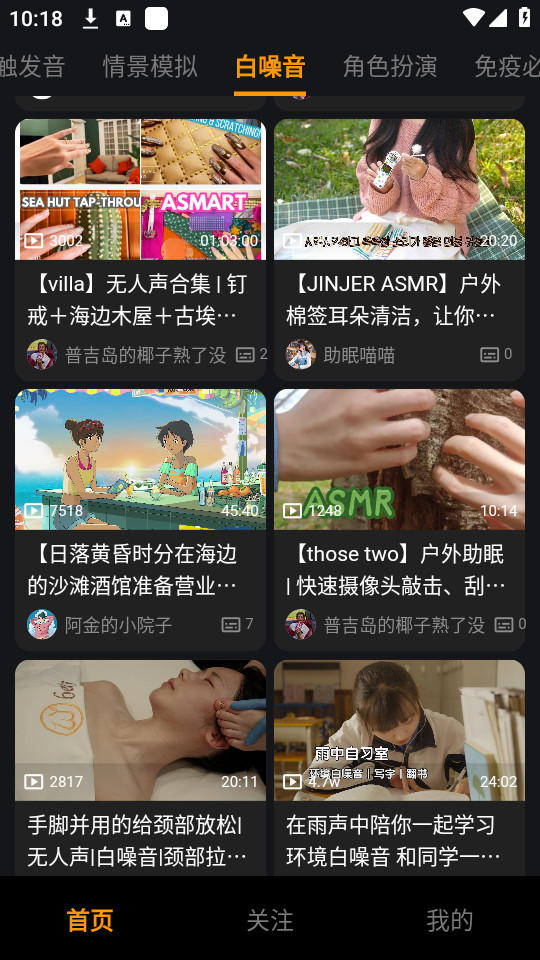The image size is (540, 960).
Task: Tap the 首页 bottom tab
Action: click(90, 920)
